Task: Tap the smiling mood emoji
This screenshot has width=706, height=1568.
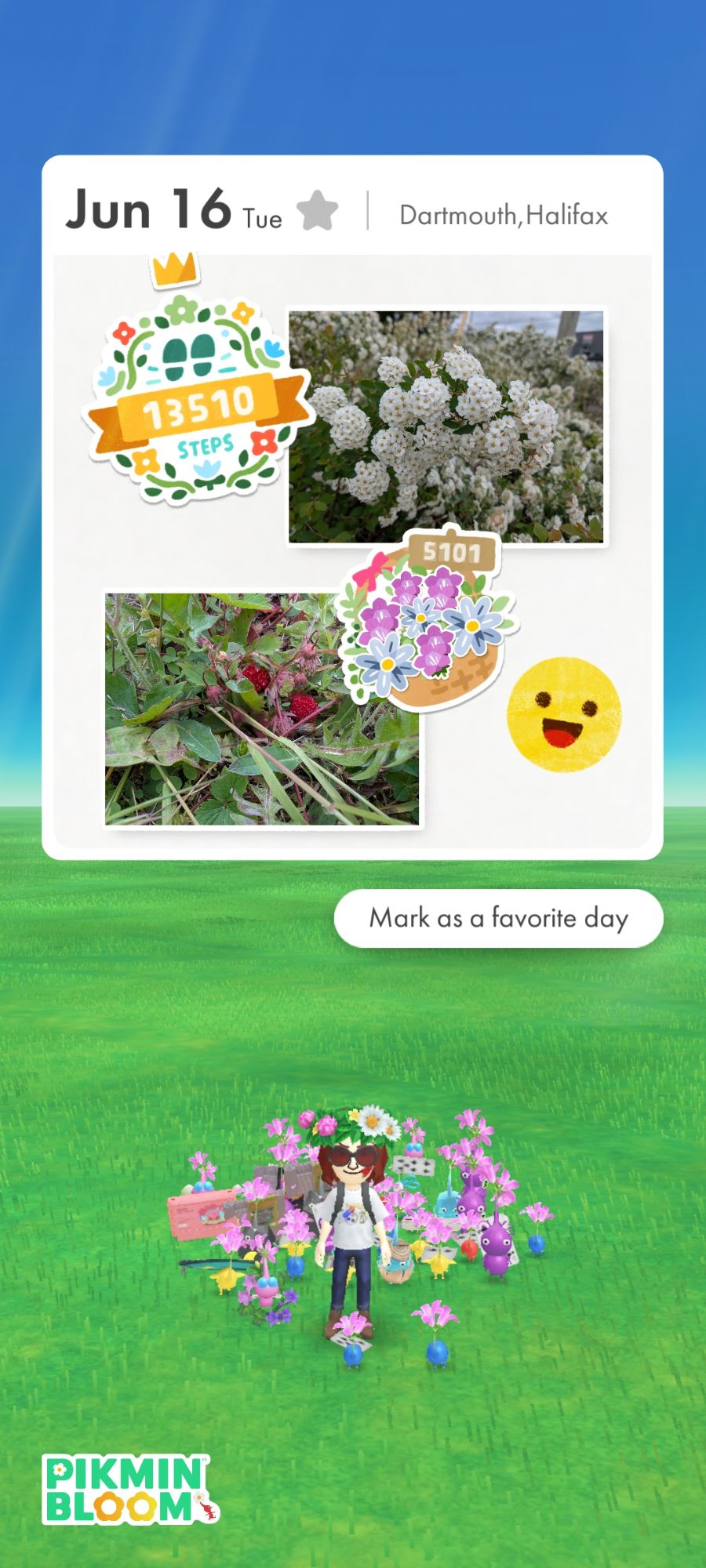Action: pos(564,714)
